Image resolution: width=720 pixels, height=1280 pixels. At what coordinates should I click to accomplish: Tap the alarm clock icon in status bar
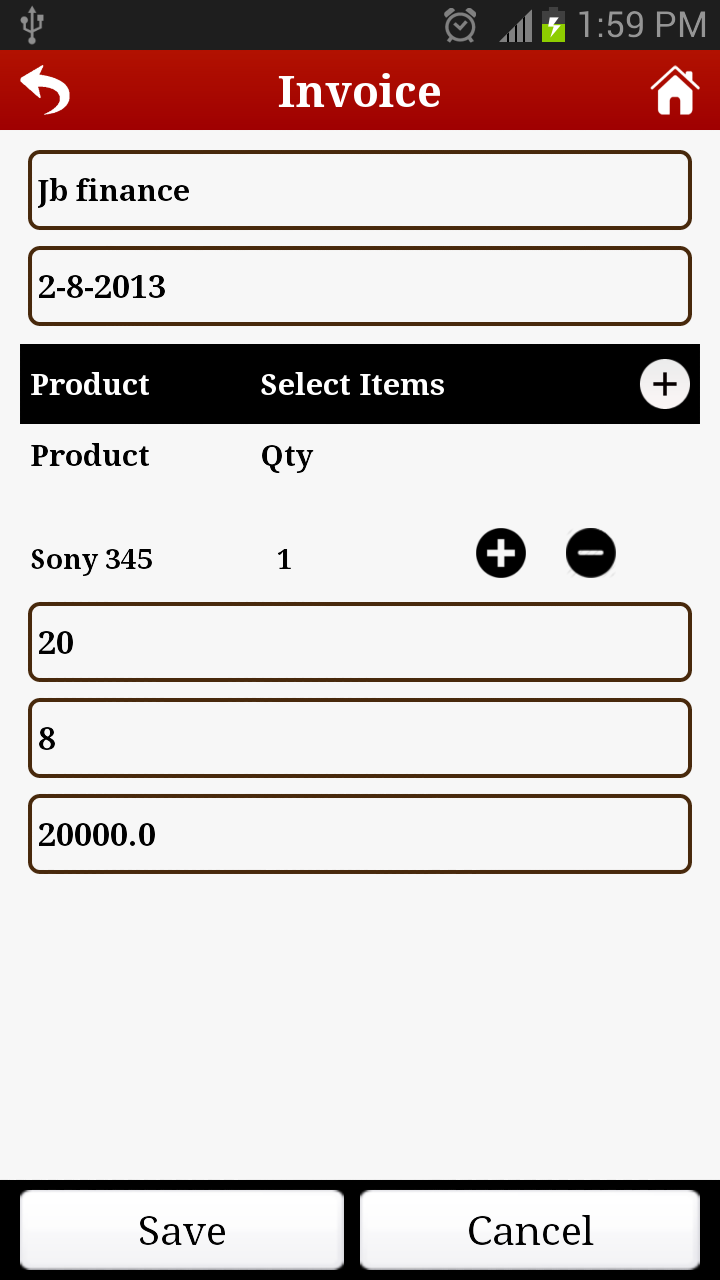coord(460,24)
